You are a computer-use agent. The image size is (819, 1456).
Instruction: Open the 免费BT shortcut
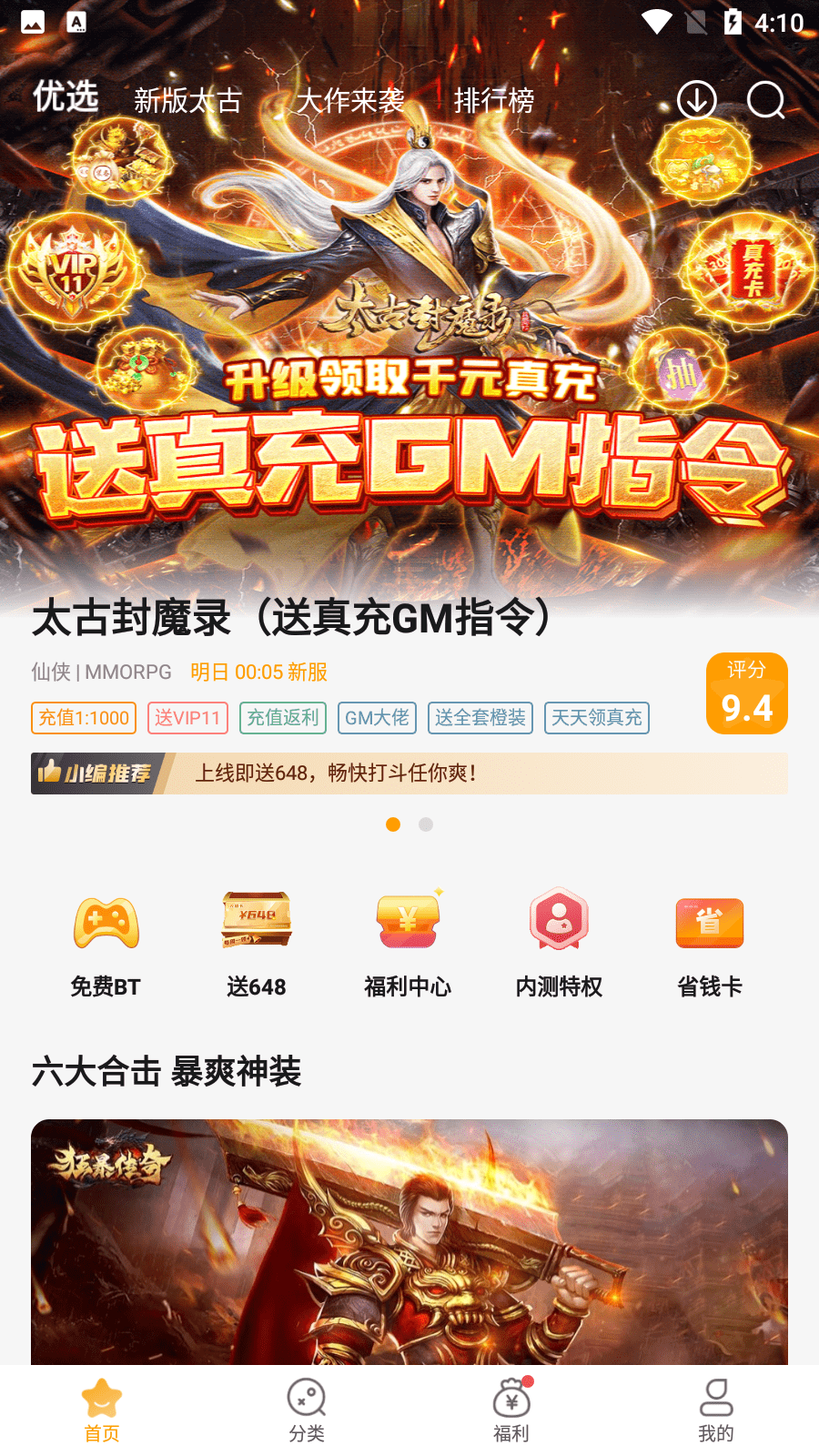click(106, 942)
